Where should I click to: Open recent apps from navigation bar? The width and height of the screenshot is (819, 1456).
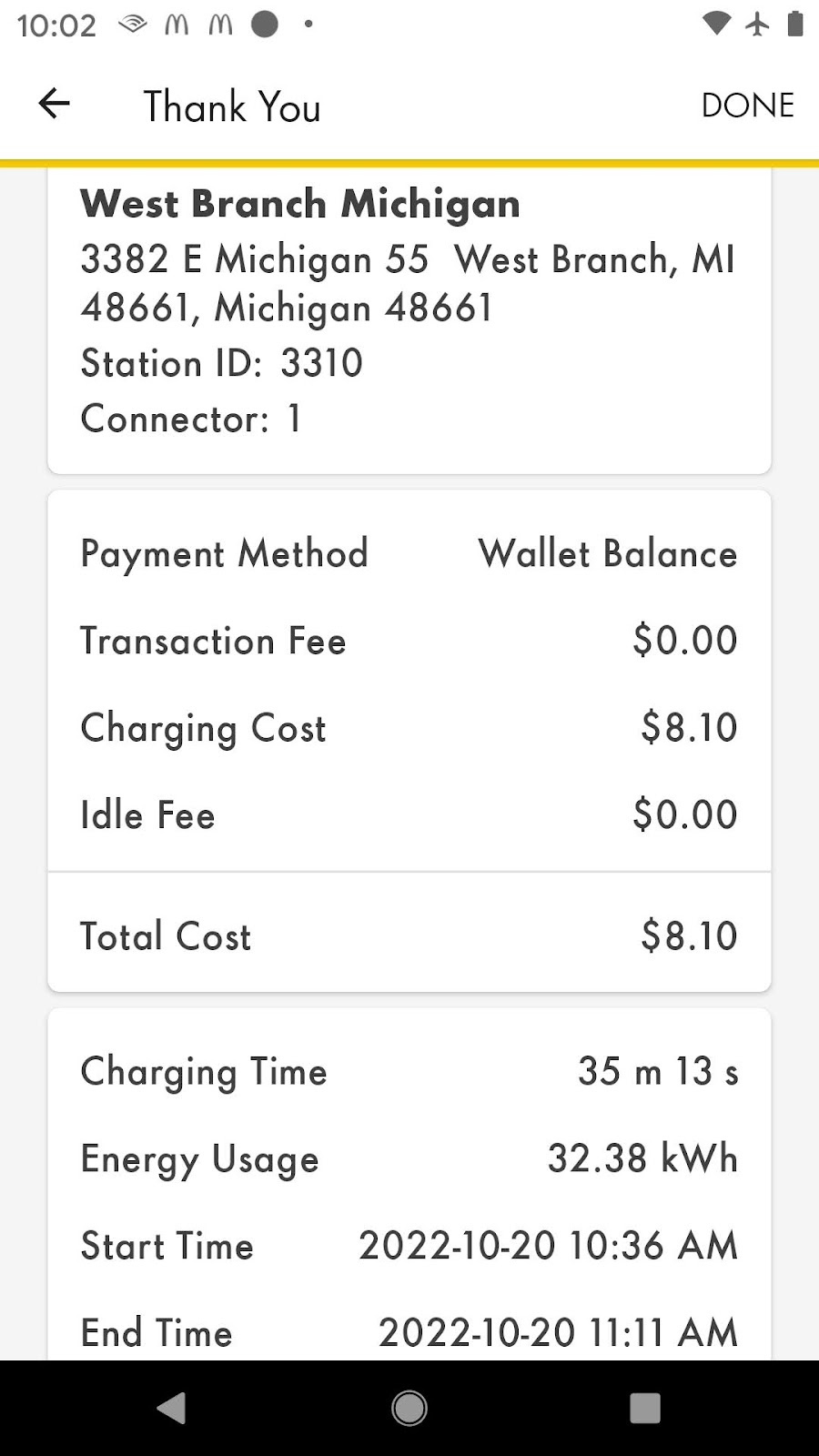[645, 1408]
